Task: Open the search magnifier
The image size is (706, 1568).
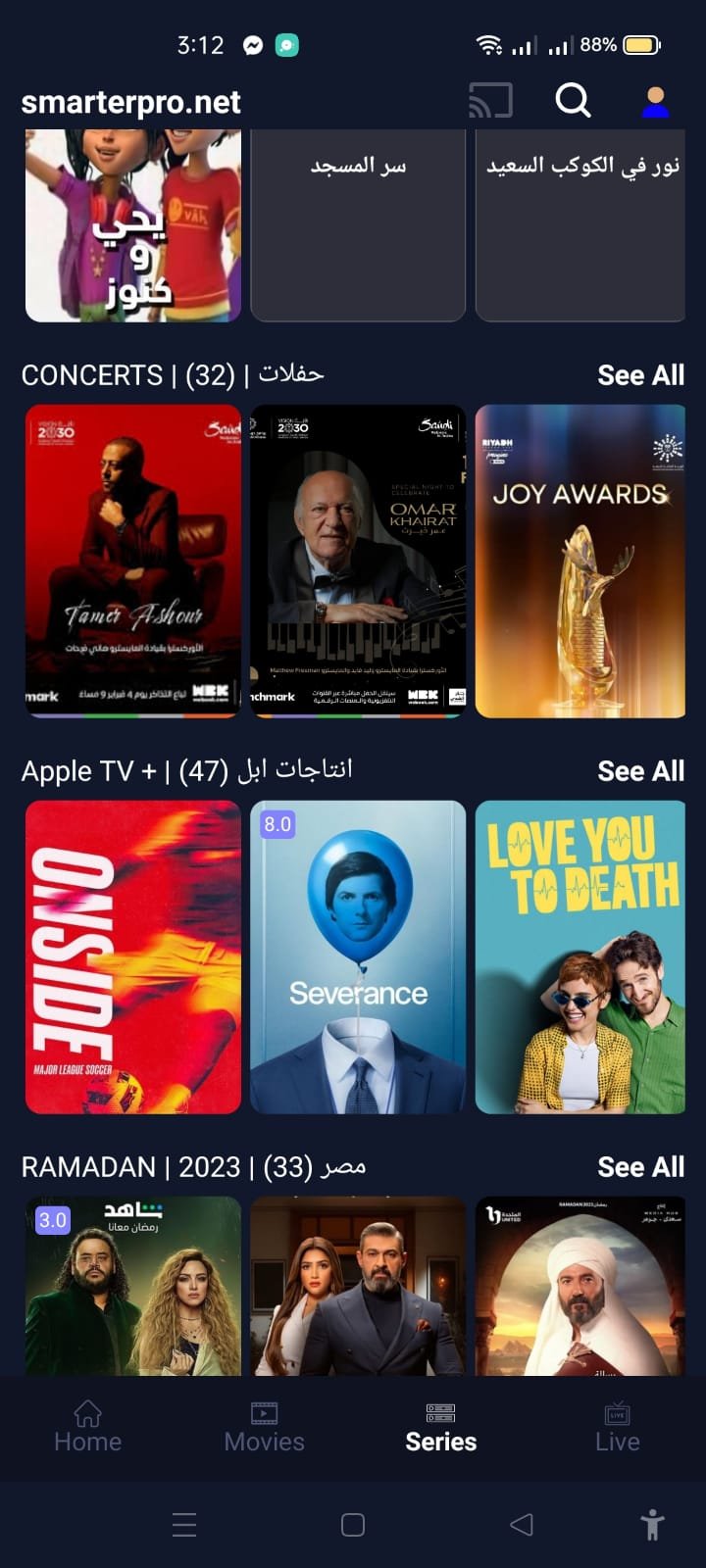Action: (x=573, y=100)
